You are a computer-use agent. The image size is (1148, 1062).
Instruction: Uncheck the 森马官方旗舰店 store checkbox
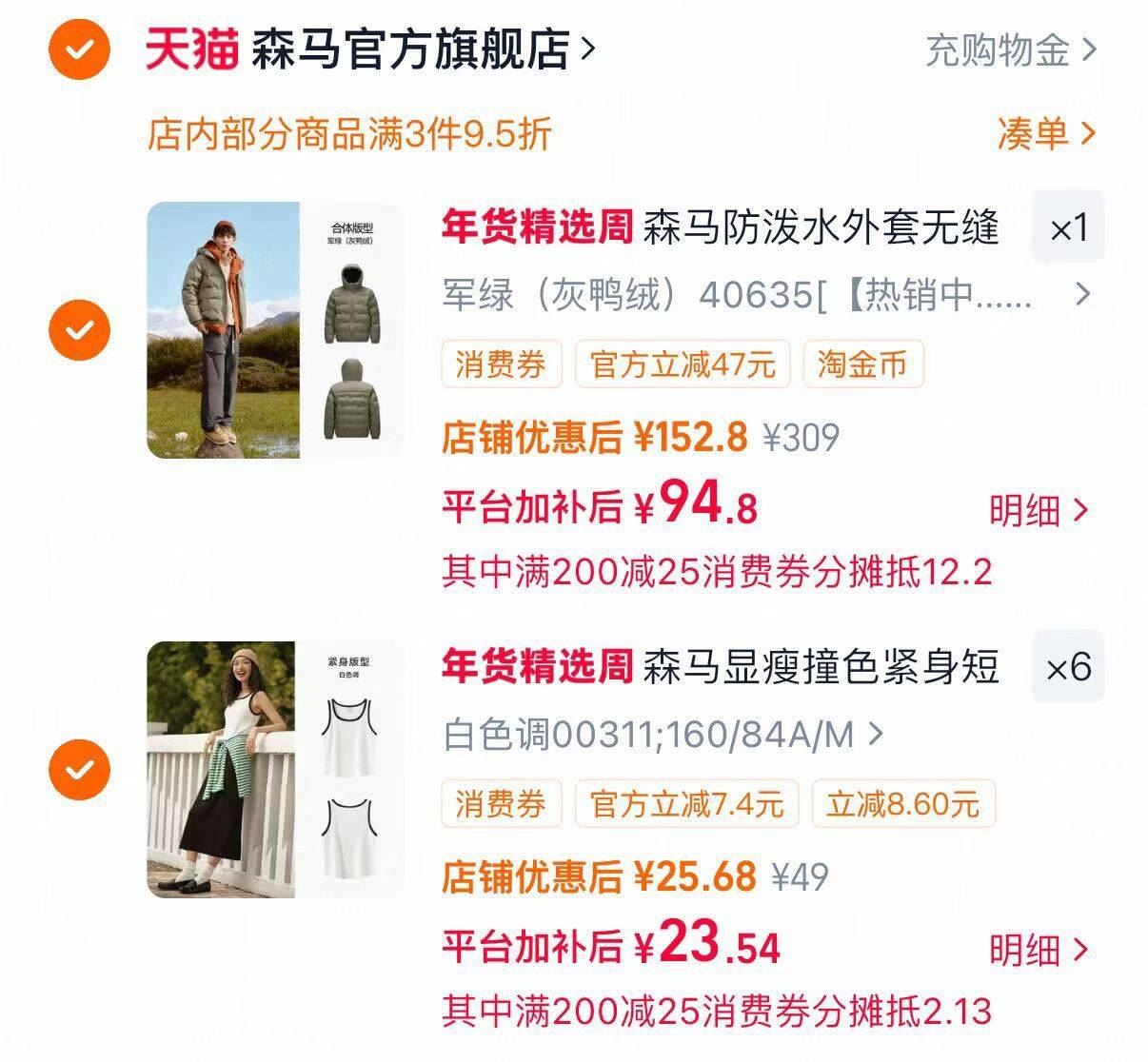(x=80, y=48)
